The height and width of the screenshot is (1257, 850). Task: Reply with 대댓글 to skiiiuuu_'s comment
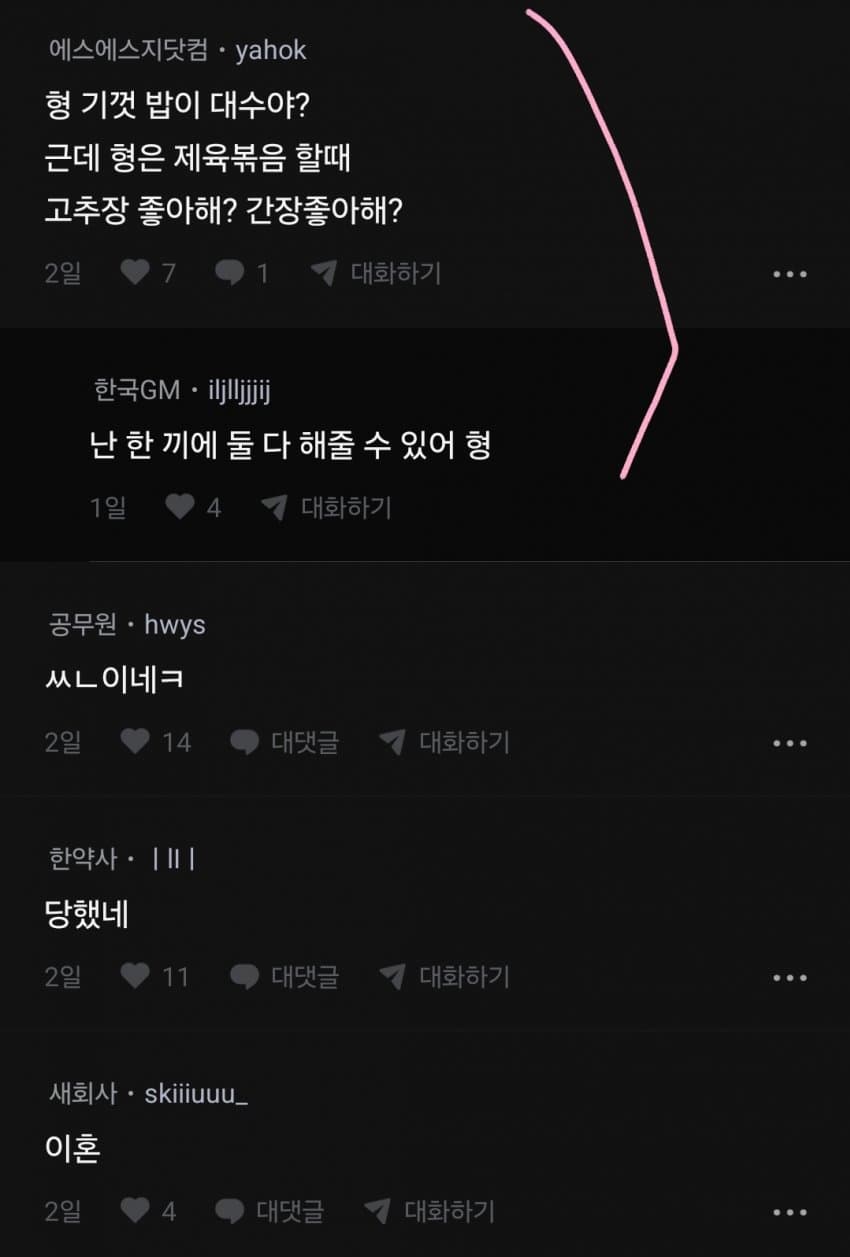(270, 1211)
